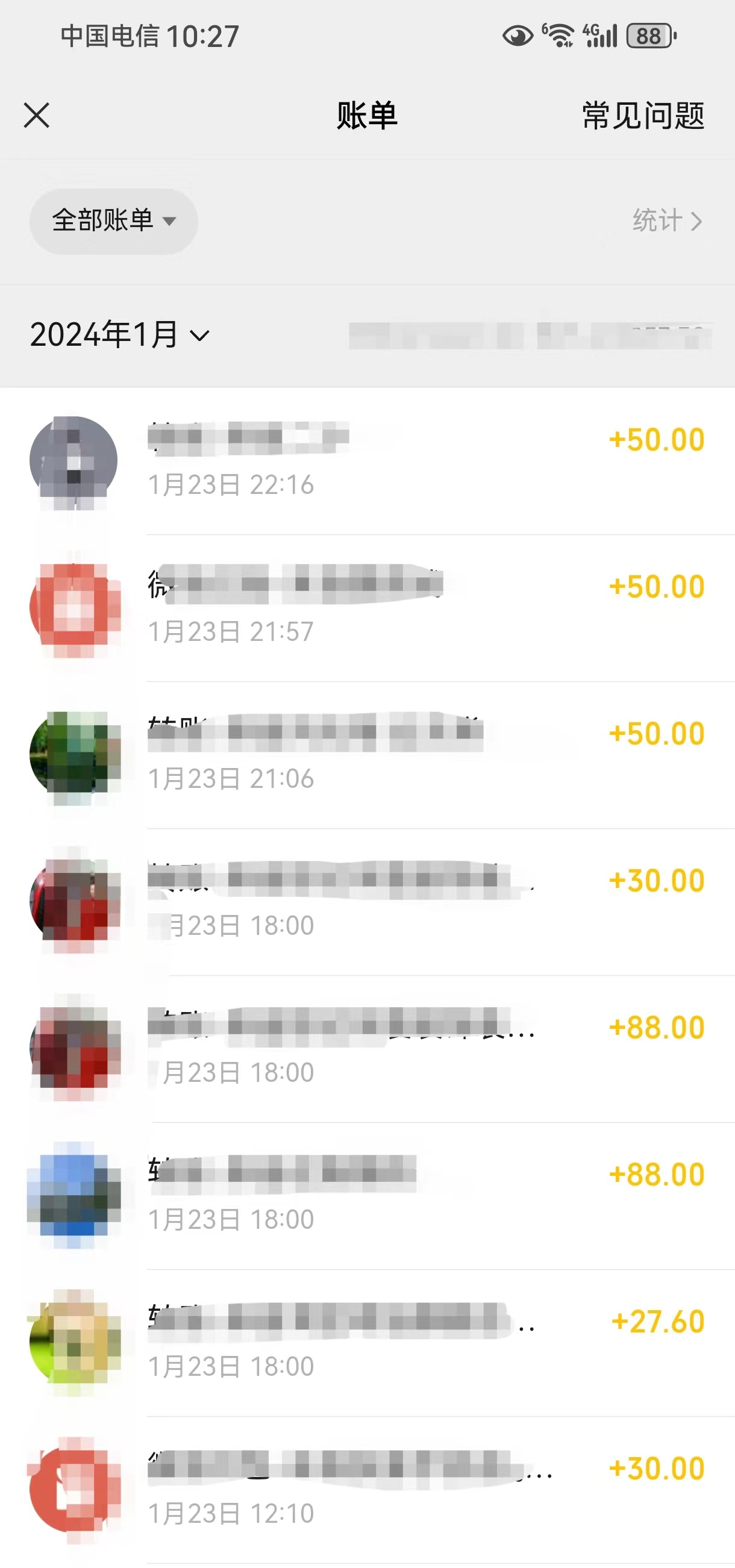Image resolution: width=735 pixels, height=1568 pixels.
Task: Open the +30.00 transaction at 18:00
Action: (365, 901)
